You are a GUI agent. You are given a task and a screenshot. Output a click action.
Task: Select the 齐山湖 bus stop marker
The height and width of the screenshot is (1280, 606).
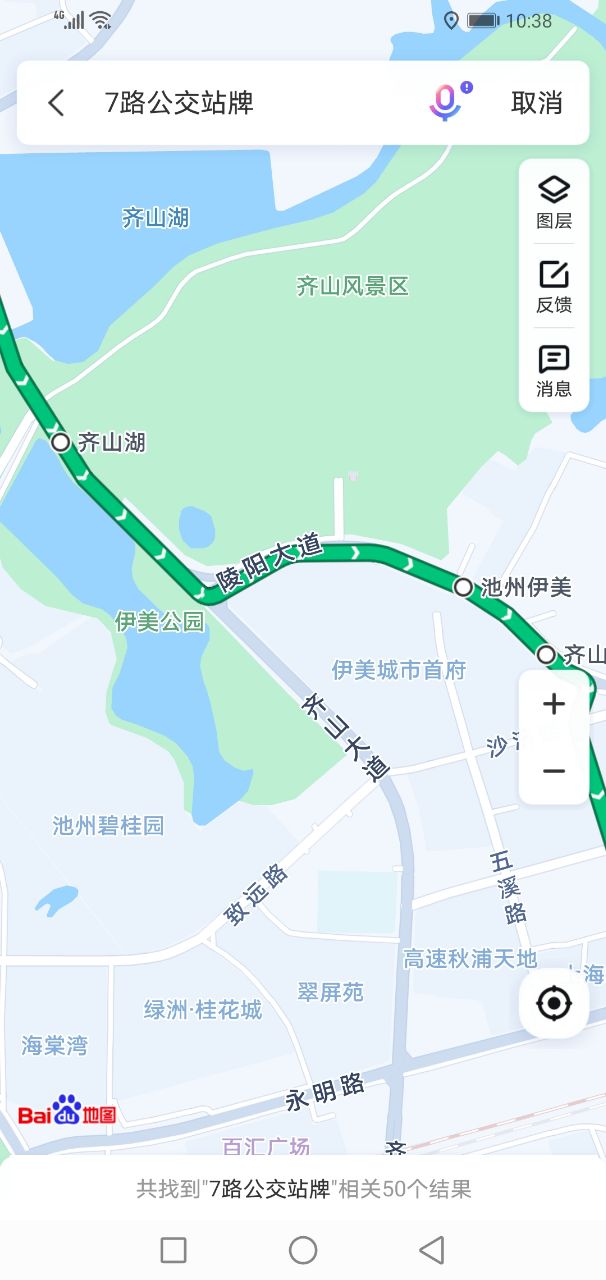61,441
